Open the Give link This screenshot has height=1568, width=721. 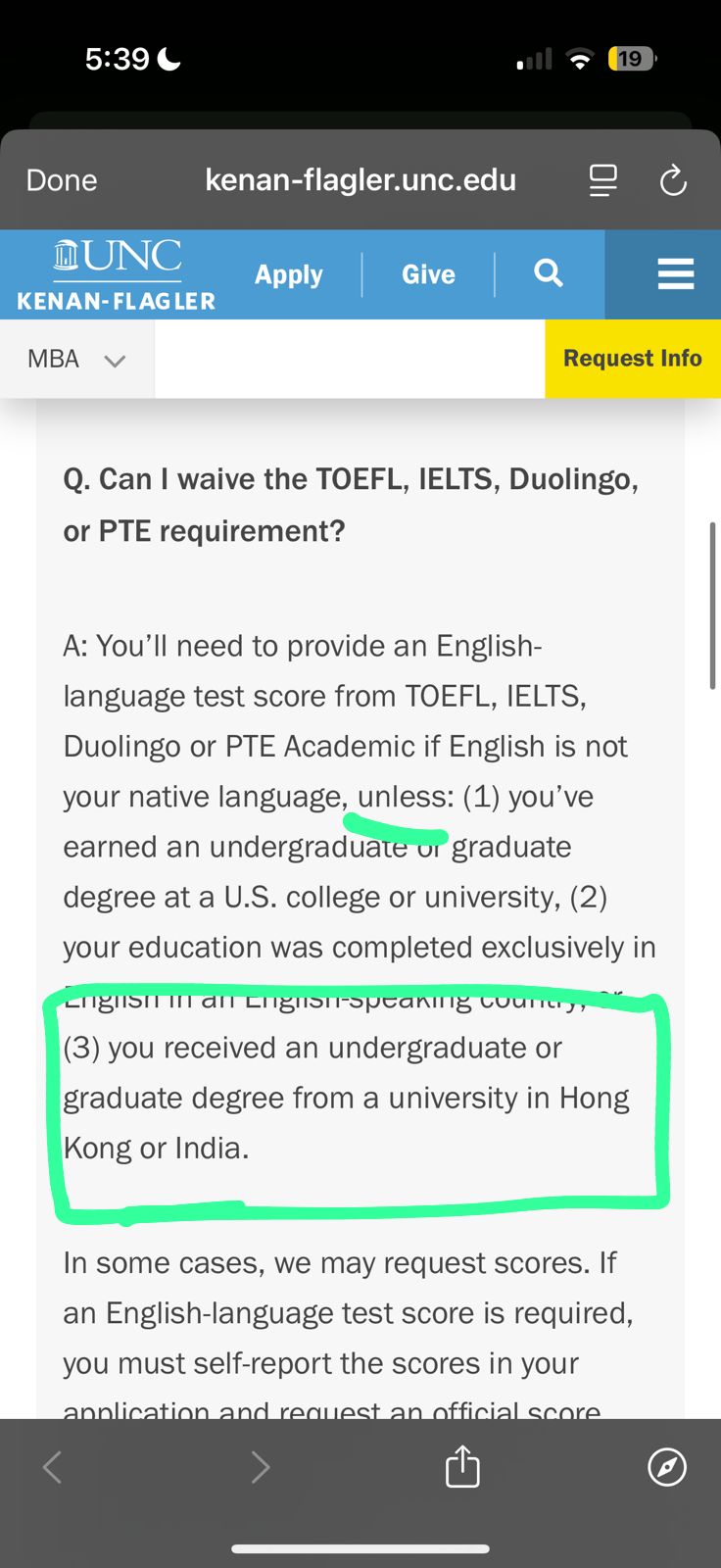coord(428,274)
